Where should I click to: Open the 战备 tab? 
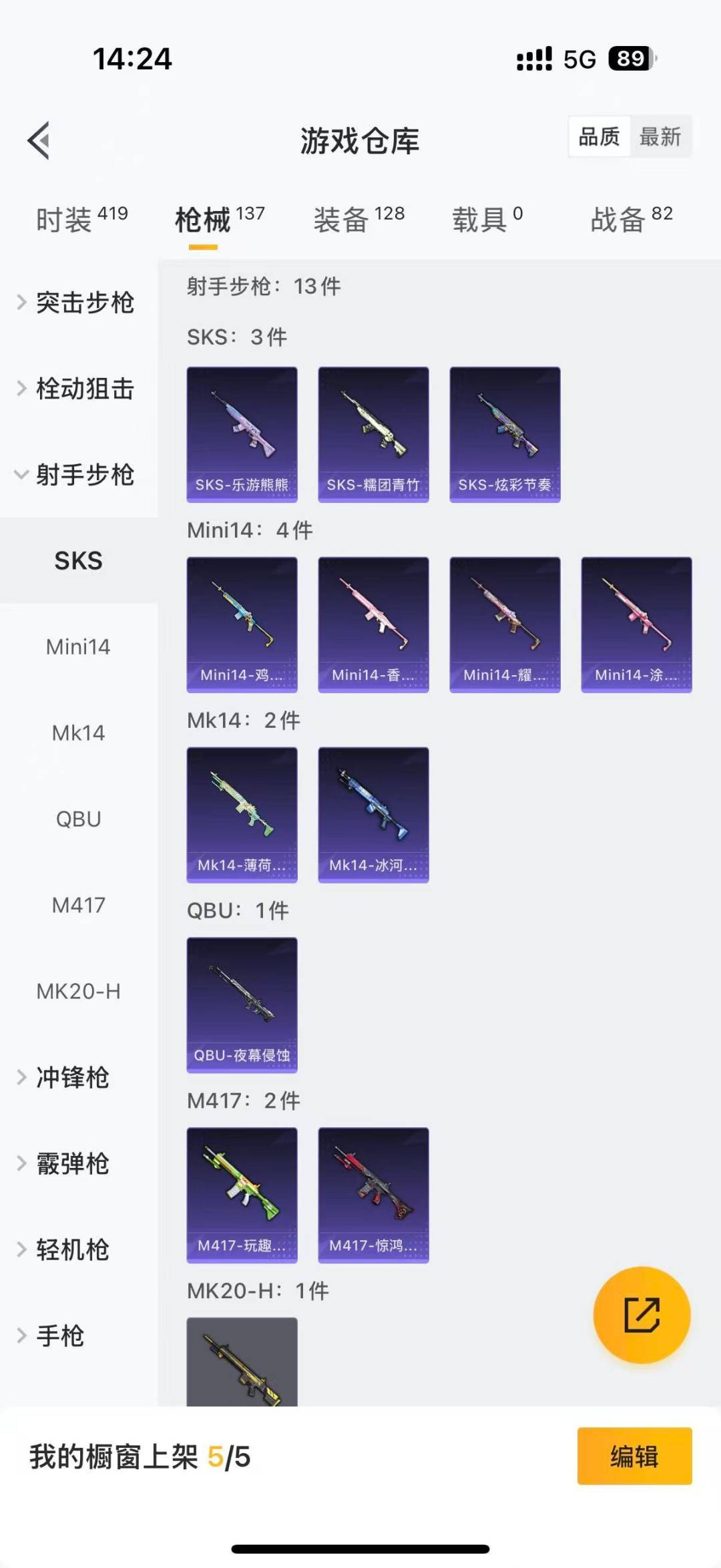tap(631, 219)
